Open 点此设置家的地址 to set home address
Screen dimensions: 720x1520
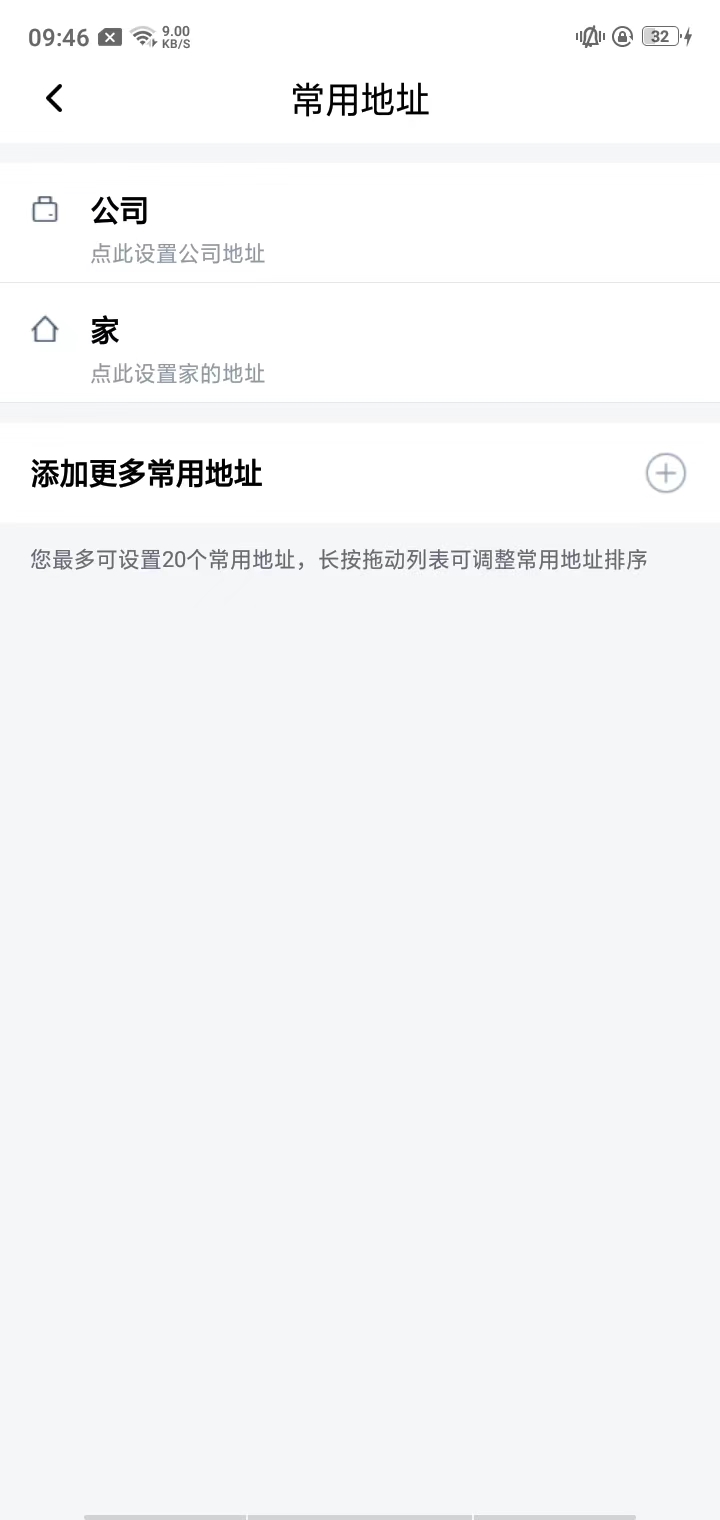(x=177, y=374)
